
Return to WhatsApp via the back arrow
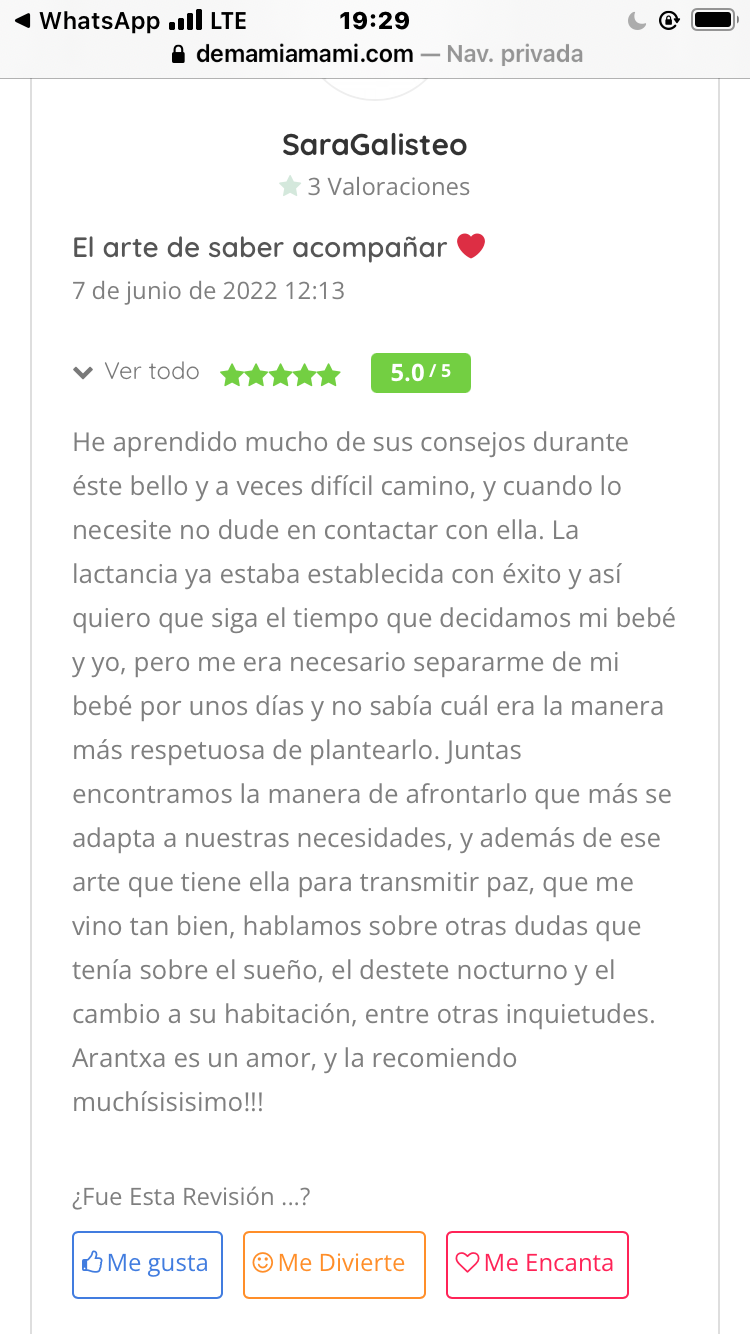pos(86,20)
